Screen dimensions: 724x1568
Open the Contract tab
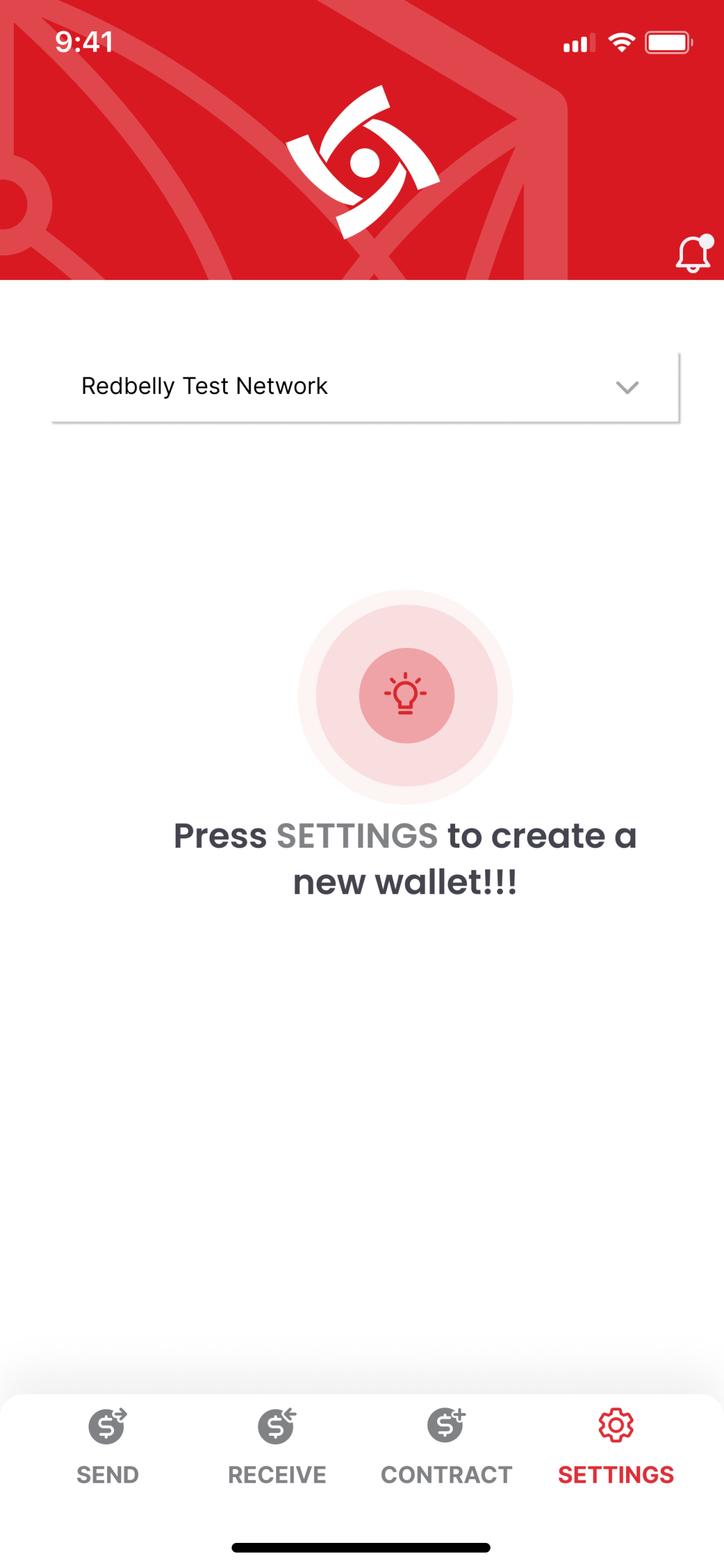click(447, 1447)
